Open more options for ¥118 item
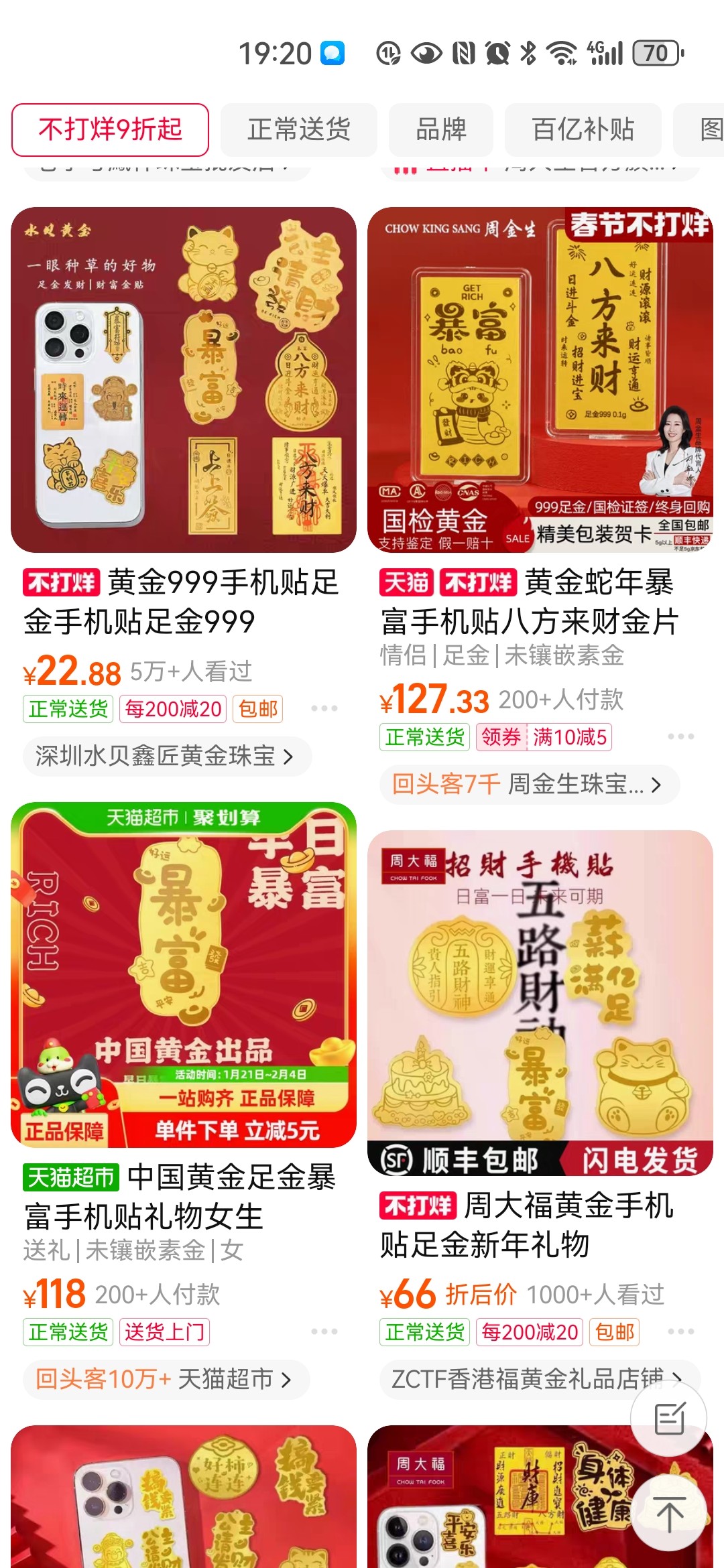This screenshot has height=1568, width=724. pyautogui.click(x=324, y=1331)
